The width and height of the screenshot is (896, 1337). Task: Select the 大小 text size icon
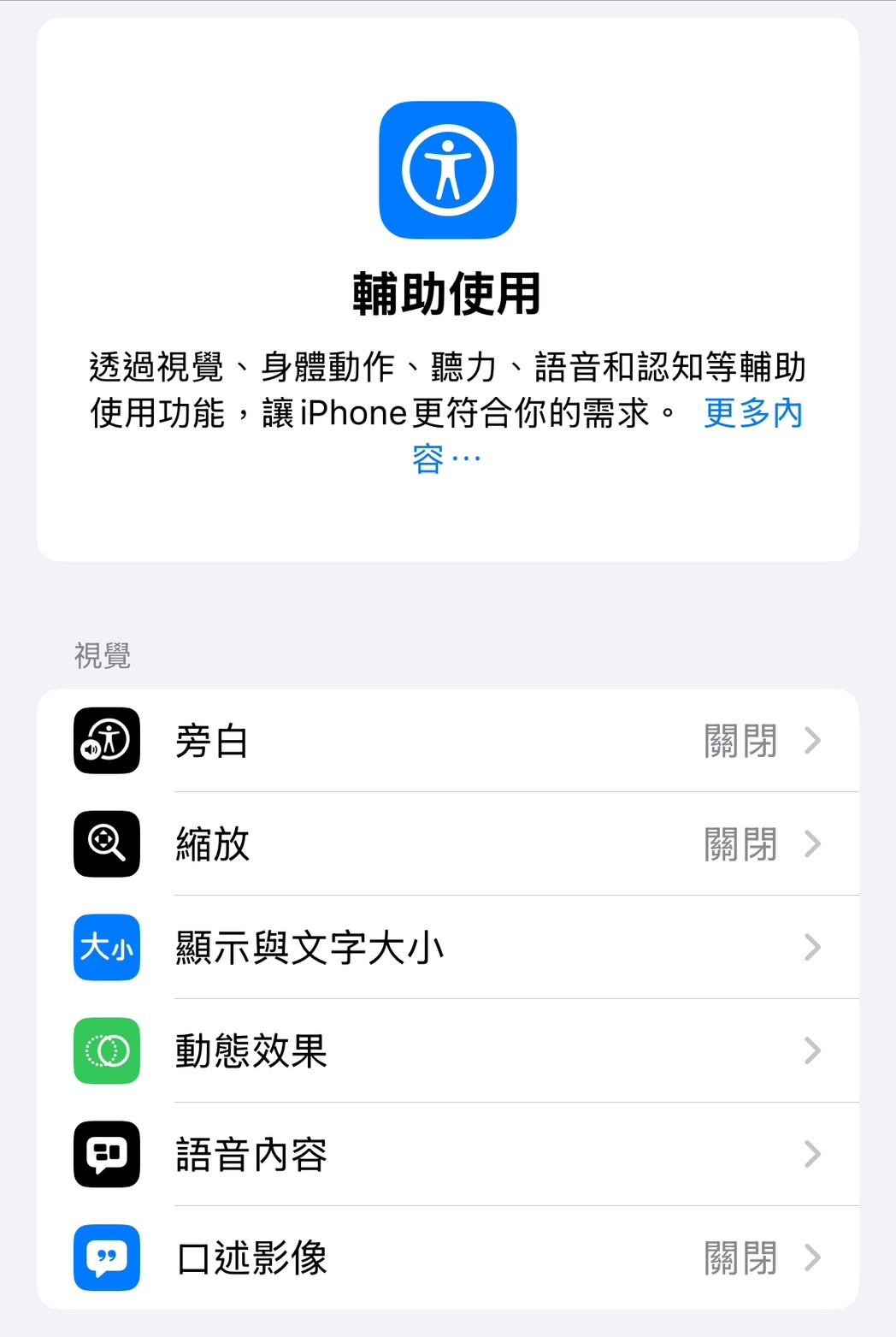[x=106, y=949]
